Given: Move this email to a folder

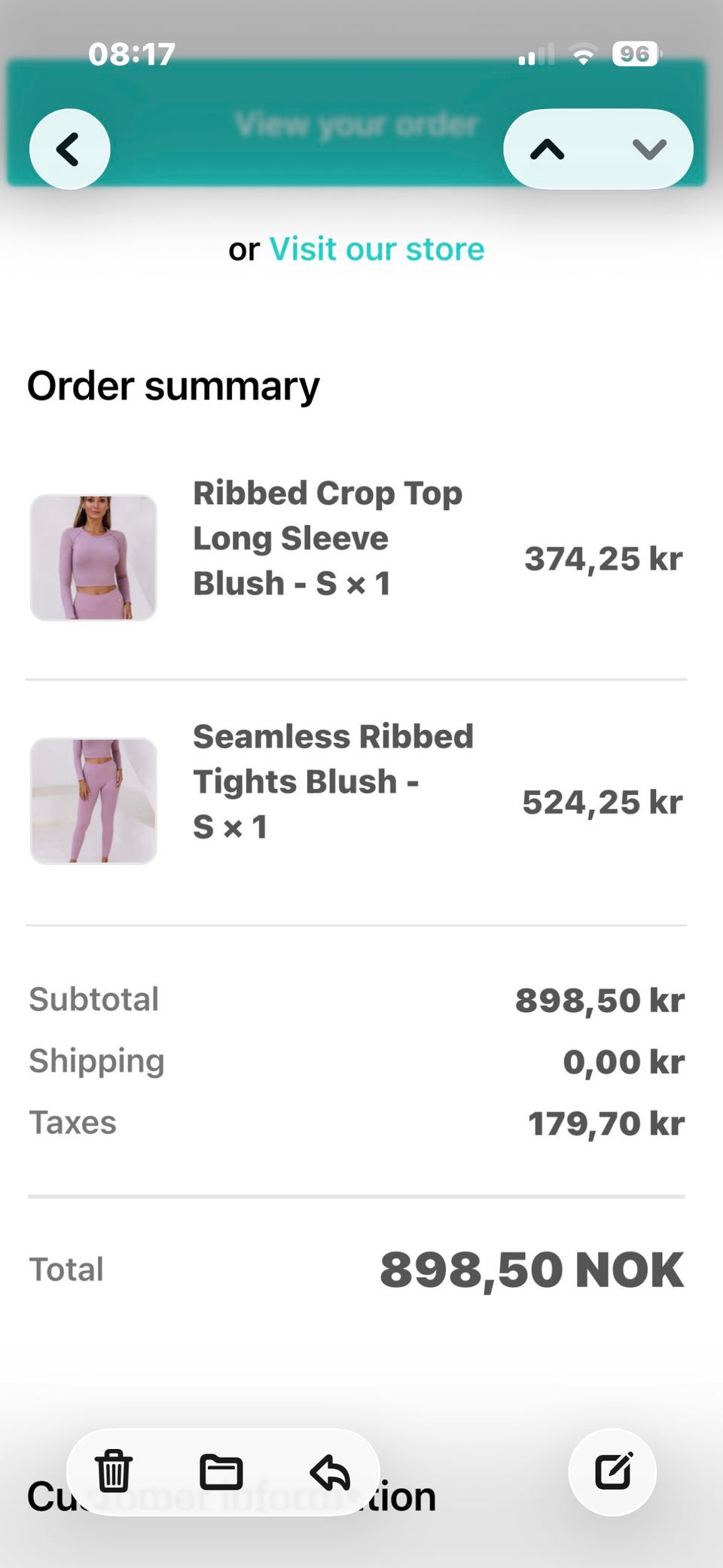Looking at the screenshot, I should point(221,1471).
